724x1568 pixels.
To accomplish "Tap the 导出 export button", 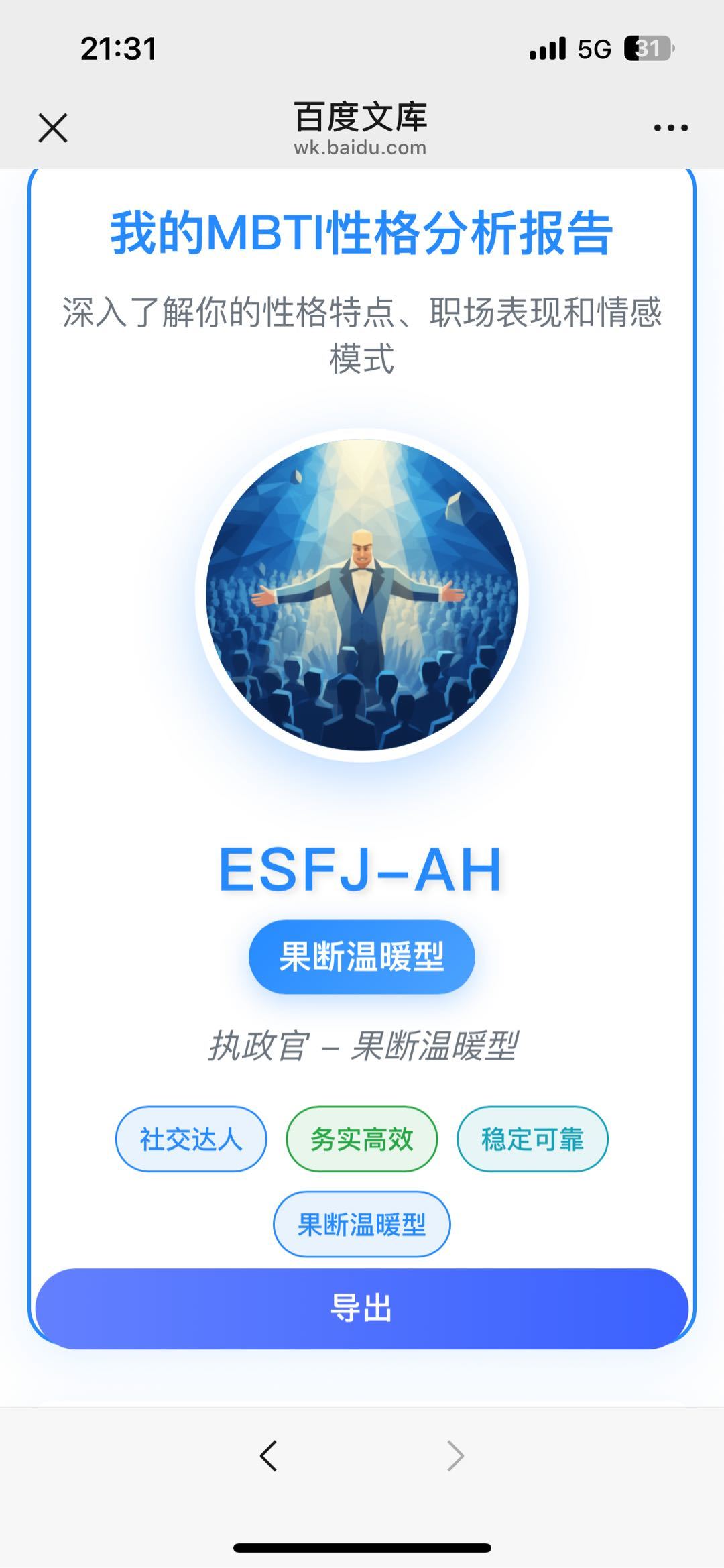I will [361, 1308].
